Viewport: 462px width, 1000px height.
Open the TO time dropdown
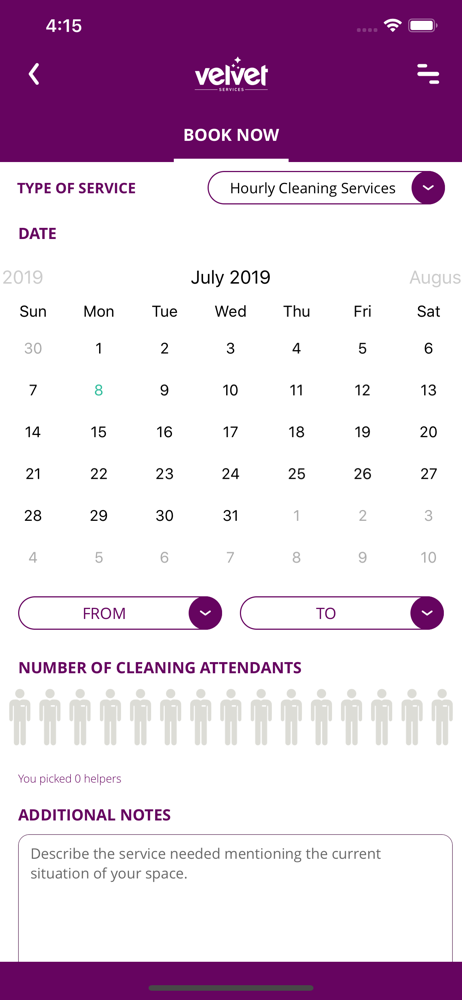(x=341, y=614)
